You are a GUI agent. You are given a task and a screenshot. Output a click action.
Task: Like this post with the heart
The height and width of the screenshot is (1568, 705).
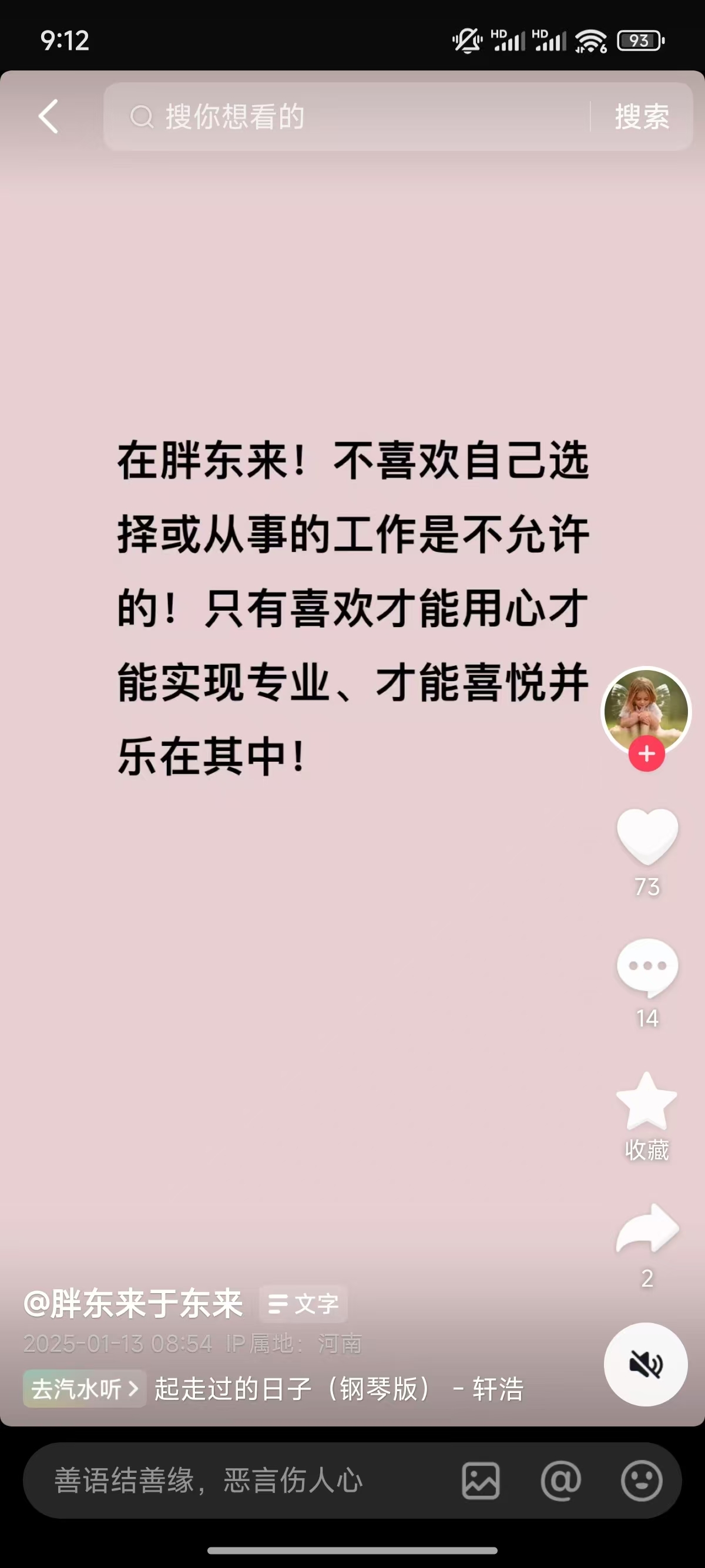tap(647, 836)
